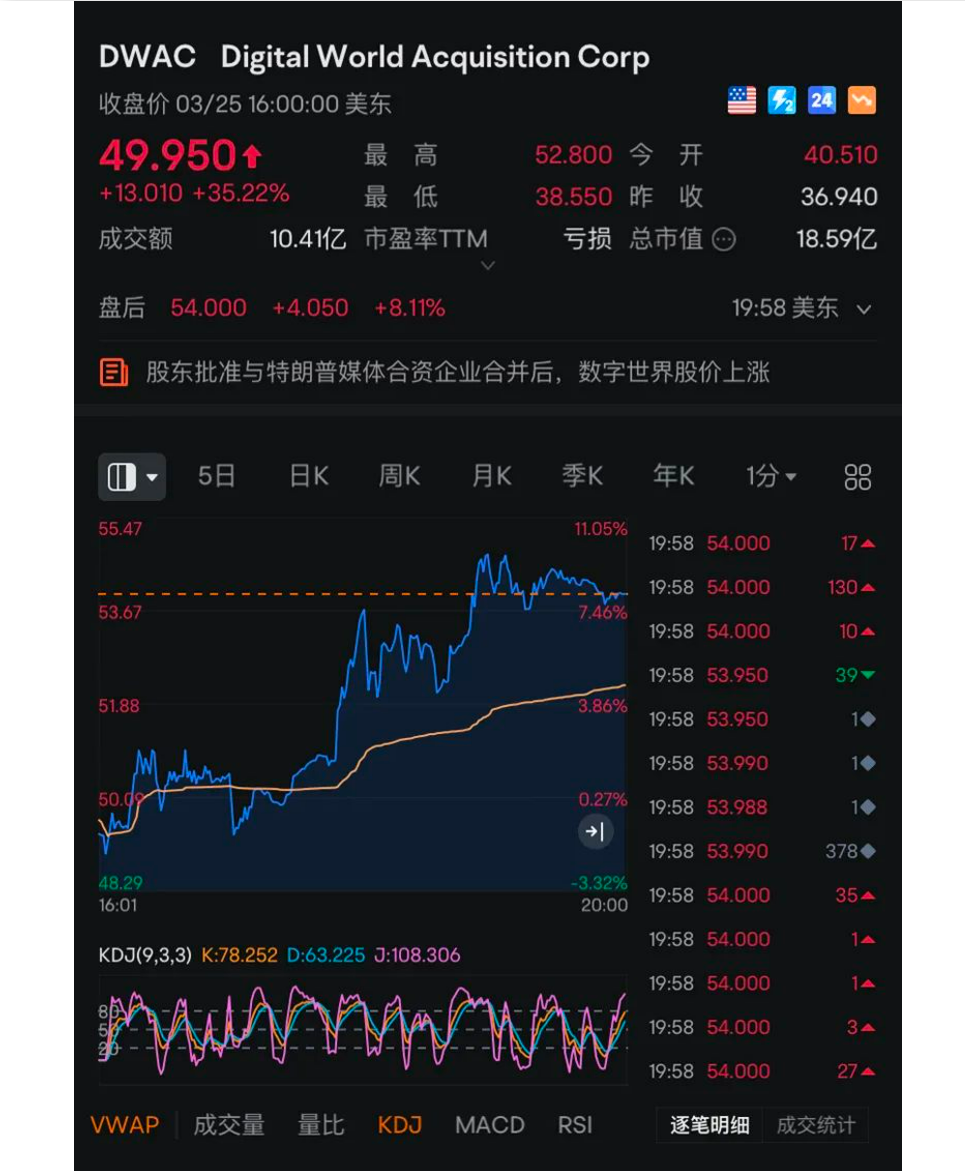Select the 5日 chart view
This screenshot has width=965, height=1171.
tap(216, 477)
